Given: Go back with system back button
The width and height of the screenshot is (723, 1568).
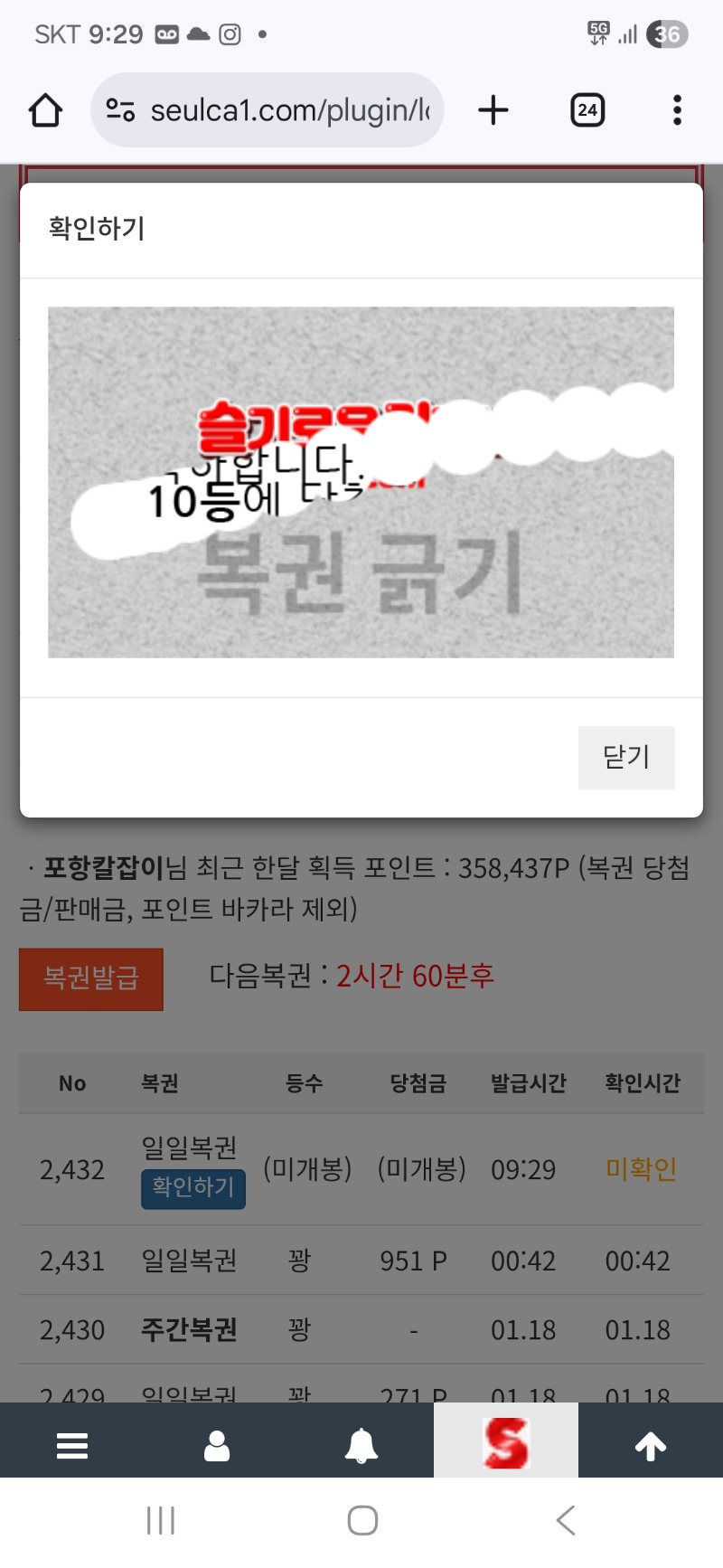Looking at the screenshot, I should (x=566, y=1520).
